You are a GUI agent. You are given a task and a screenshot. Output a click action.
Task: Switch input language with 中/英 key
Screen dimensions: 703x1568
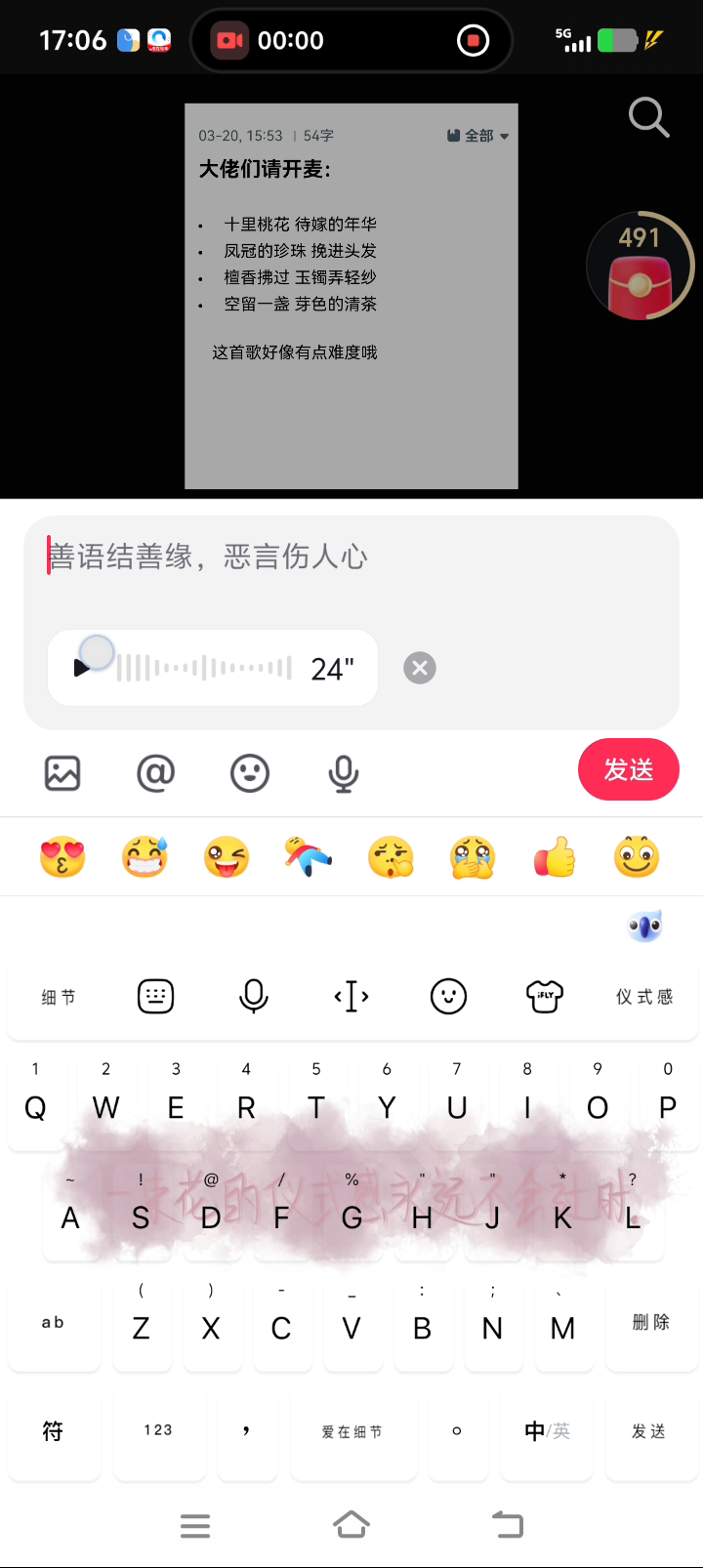click(547, 1431)
